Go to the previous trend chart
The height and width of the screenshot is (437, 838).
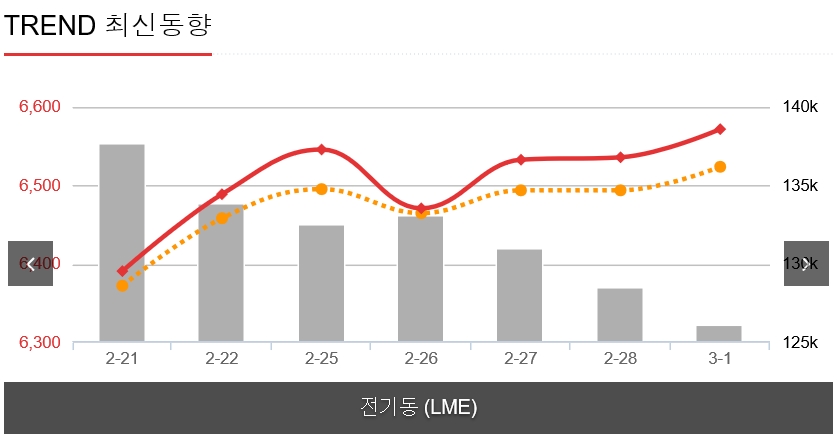[x=30, y=264]
